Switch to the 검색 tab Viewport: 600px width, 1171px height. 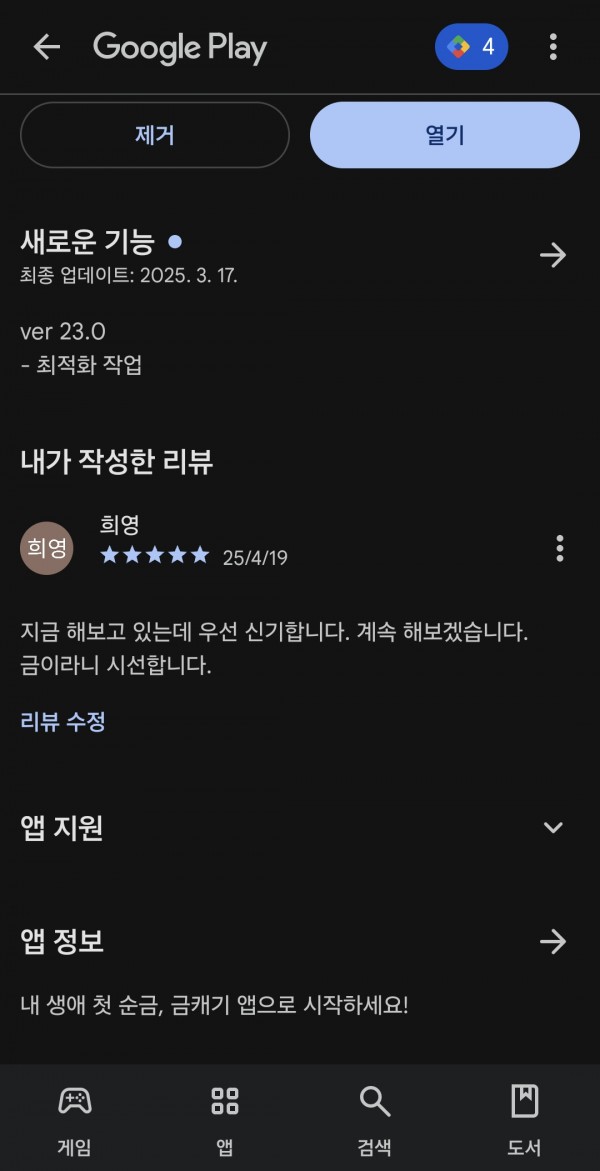(374, 1119)
